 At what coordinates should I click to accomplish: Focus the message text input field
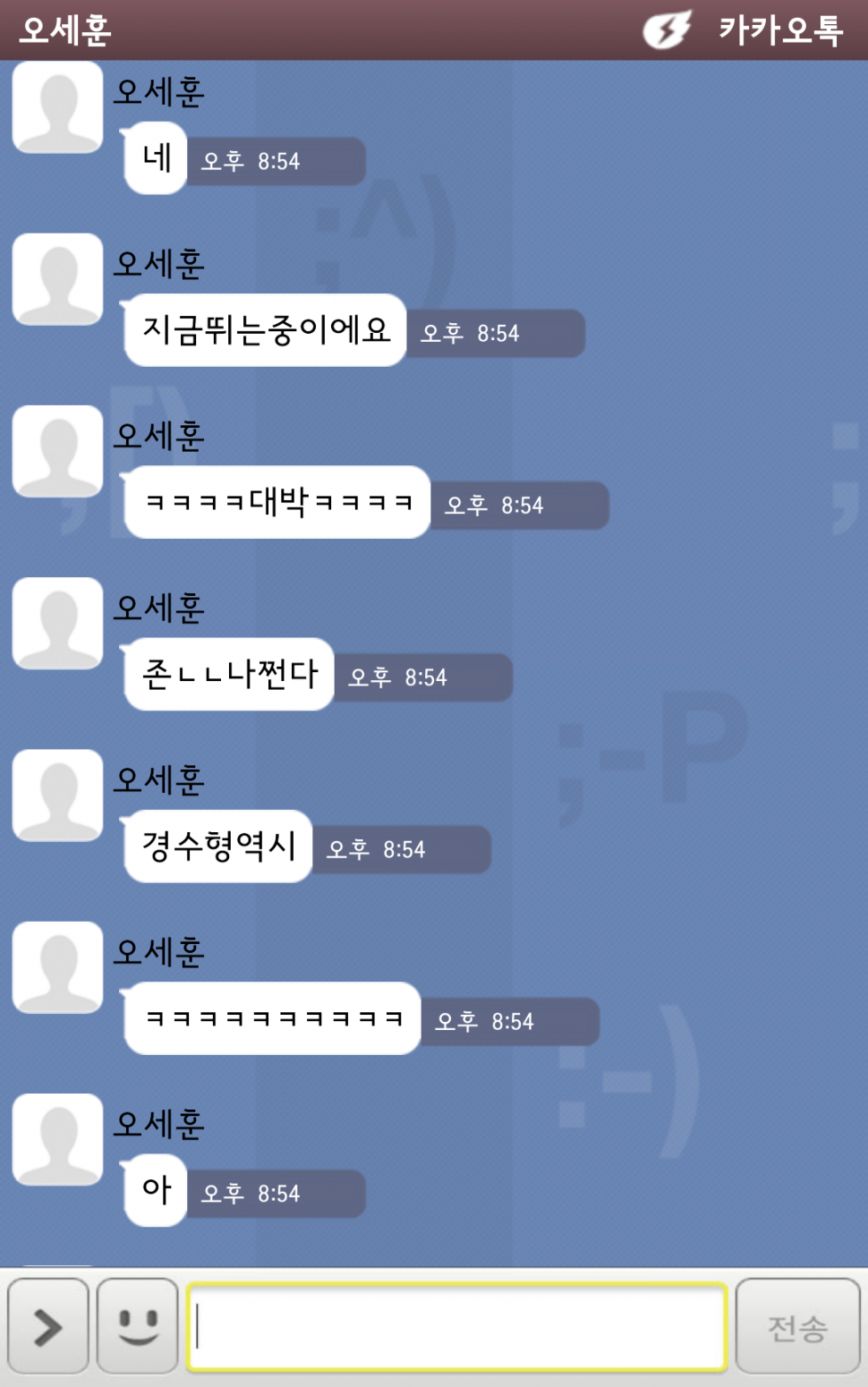pos(456,1327)
